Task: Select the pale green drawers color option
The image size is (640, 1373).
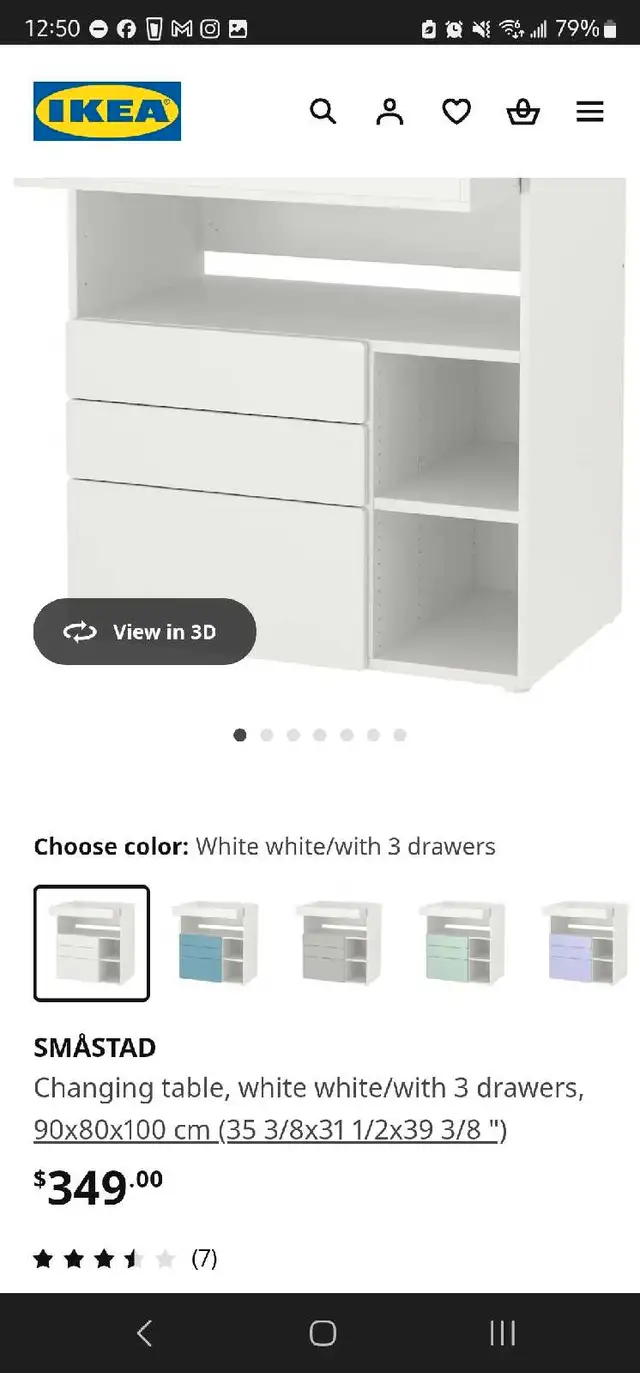Action: pos(463,943)
